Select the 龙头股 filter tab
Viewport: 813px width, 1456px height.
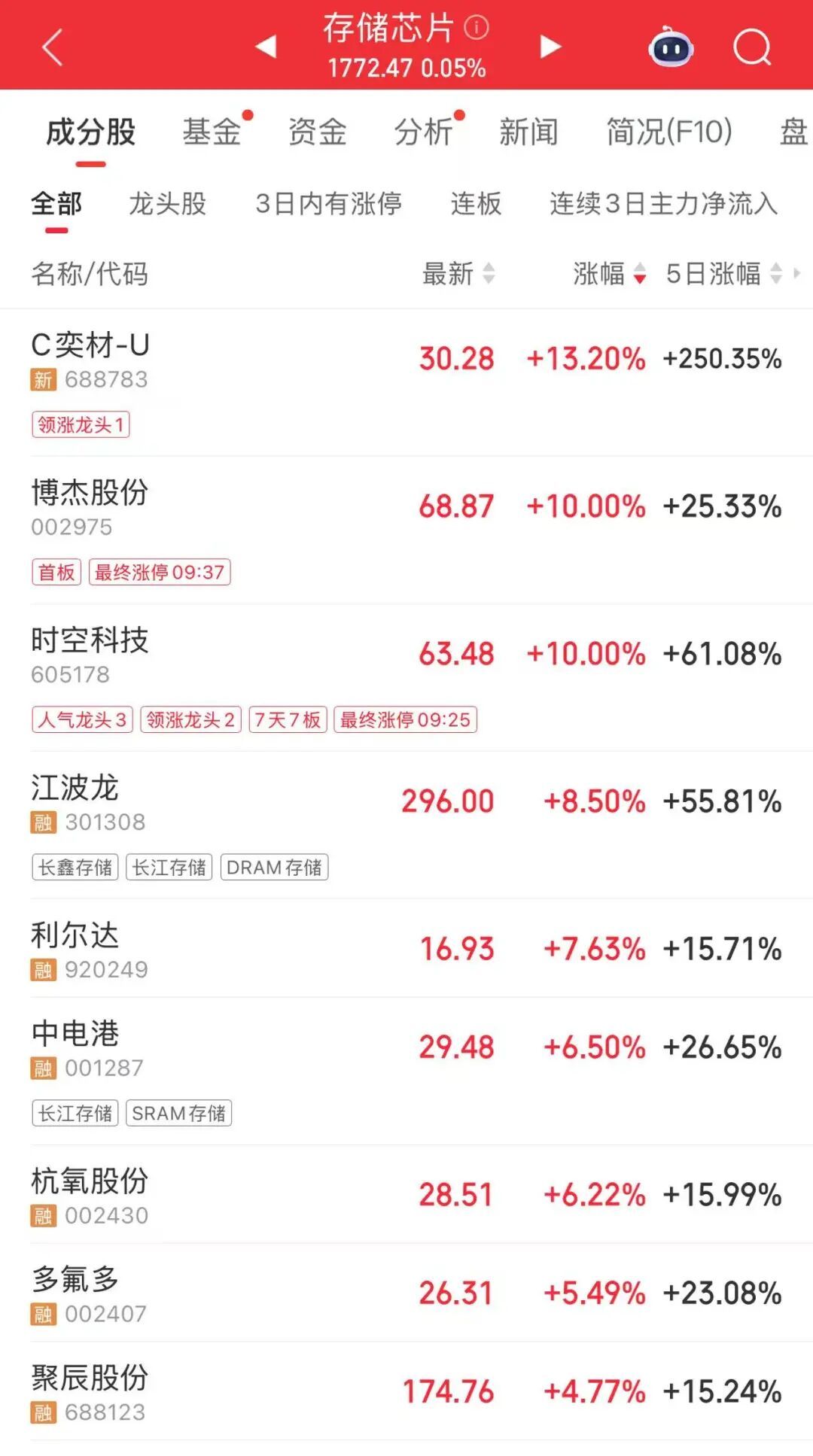tap(169, 204)
